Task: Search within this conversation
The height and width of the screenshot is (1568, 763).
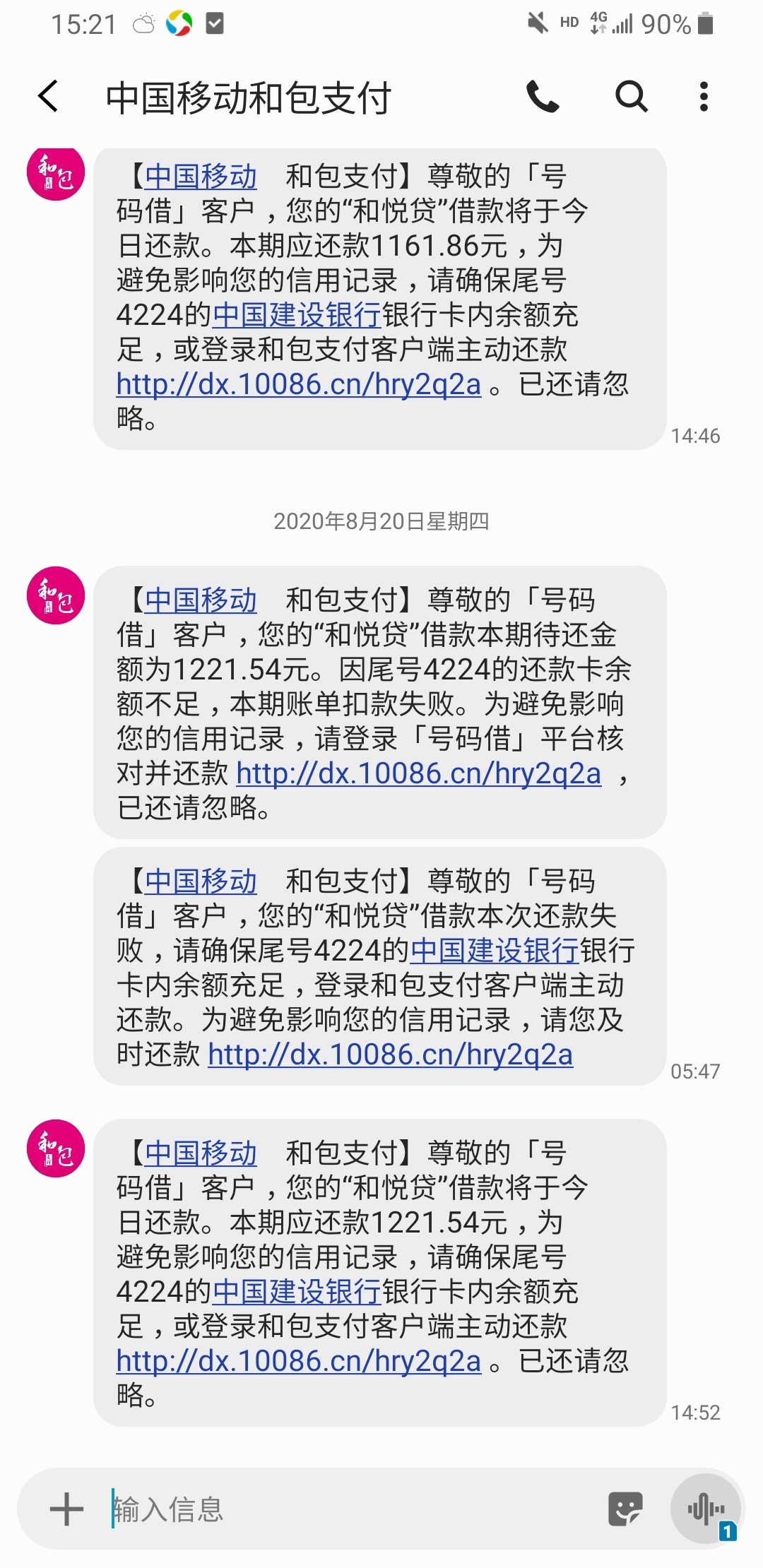Action: pyautogui.click(x=631, y=96)
